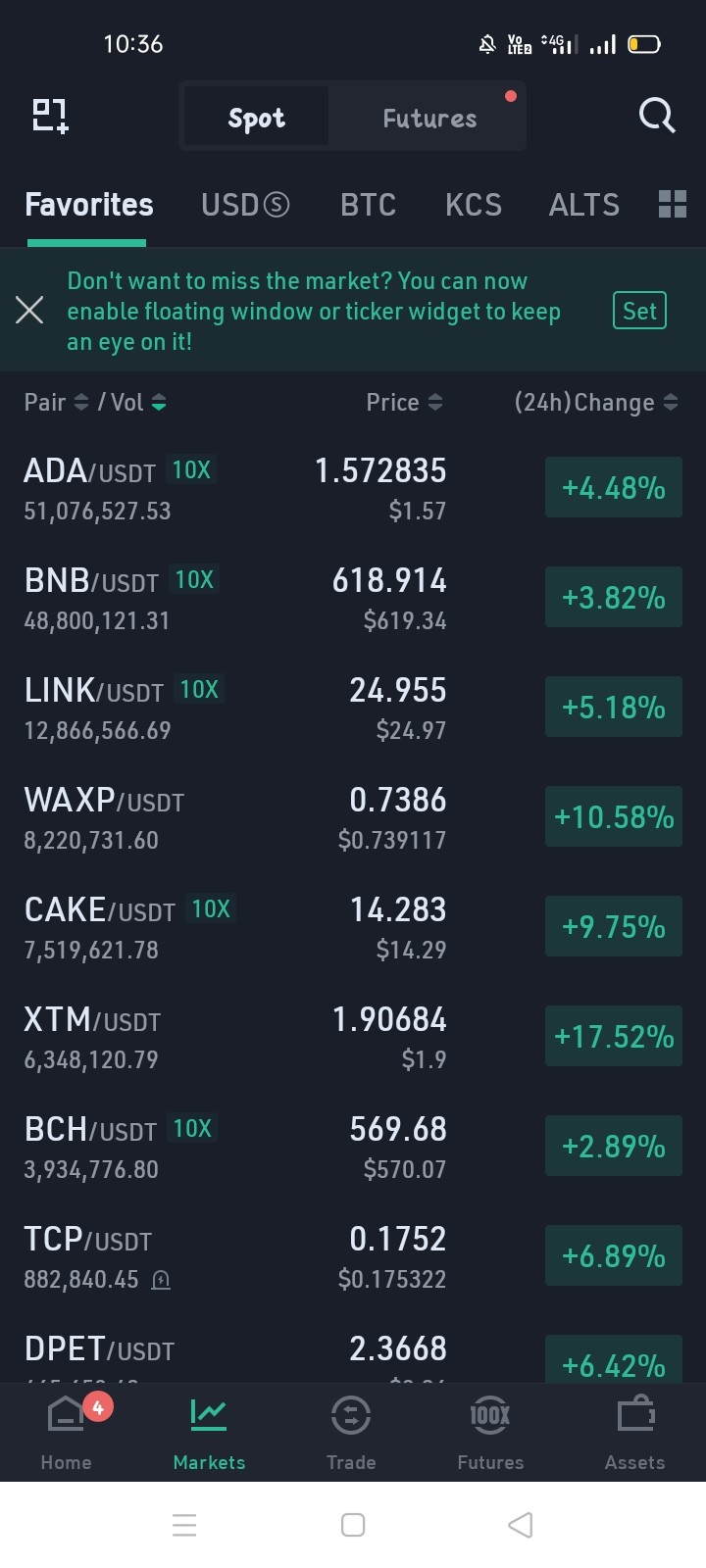The width and height of the screenshot is (706, 1568).
Task: Go to the Home tab
Action: pyautogui.click(x=67, y=1433)
